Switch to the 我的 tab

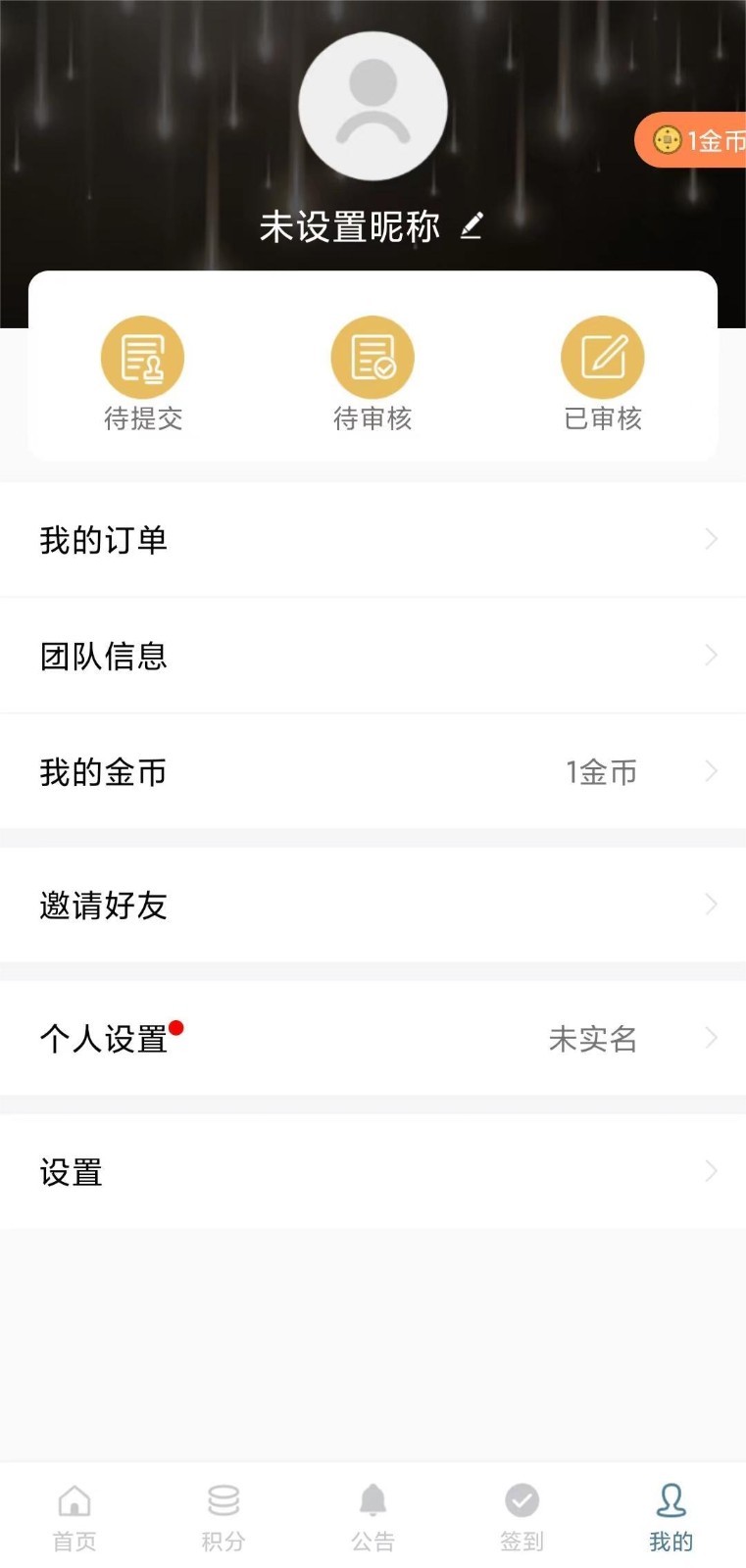(671, 1514)
